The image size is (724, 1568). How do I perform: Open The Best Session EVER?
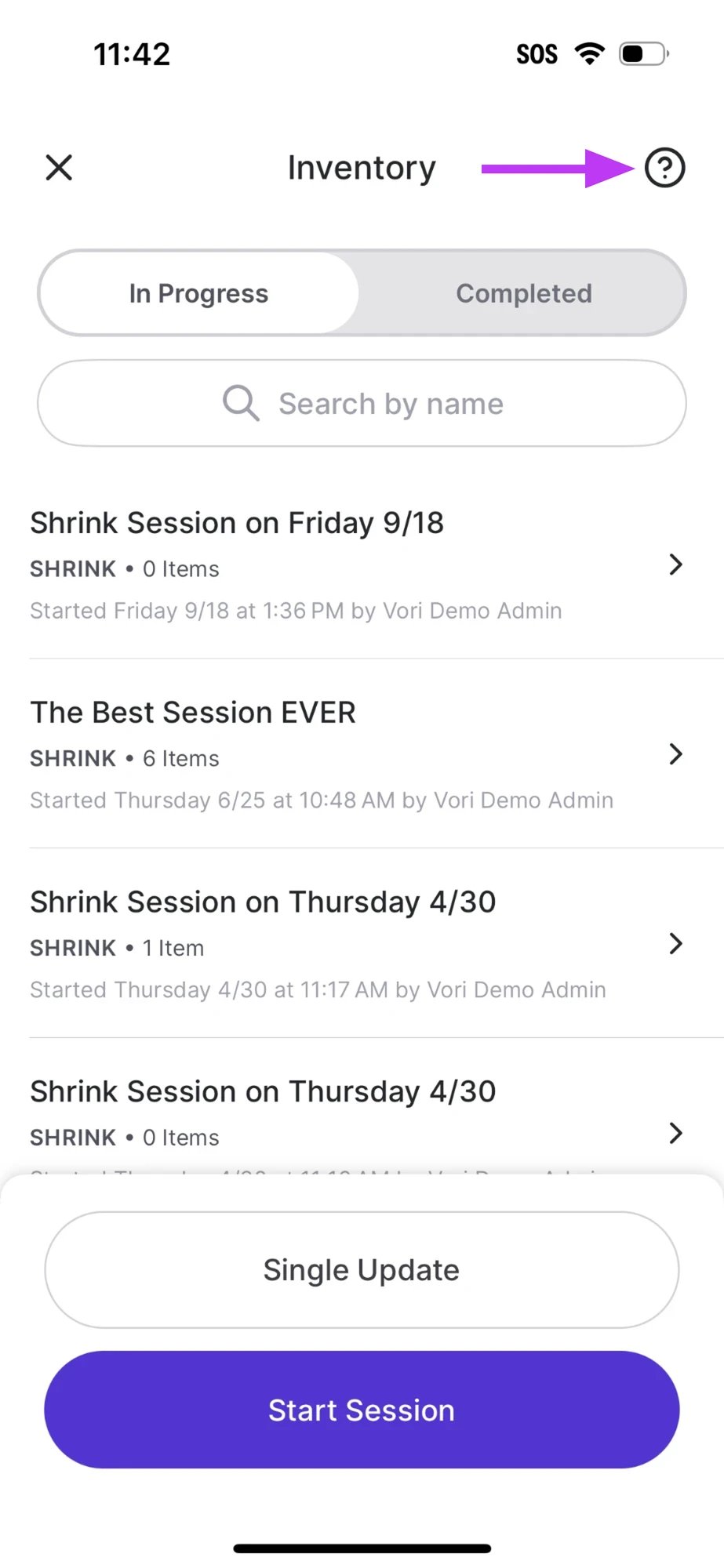(362, 754)
